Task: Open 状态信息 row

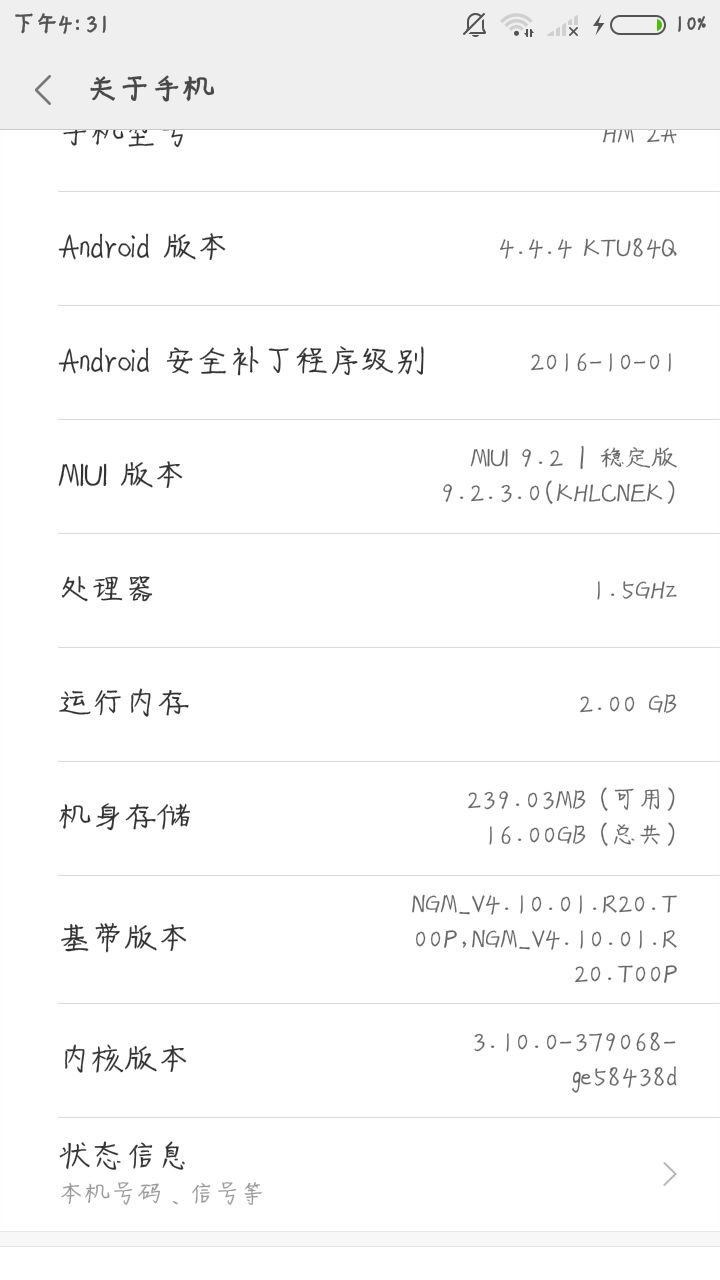Action: point(360,1174)
